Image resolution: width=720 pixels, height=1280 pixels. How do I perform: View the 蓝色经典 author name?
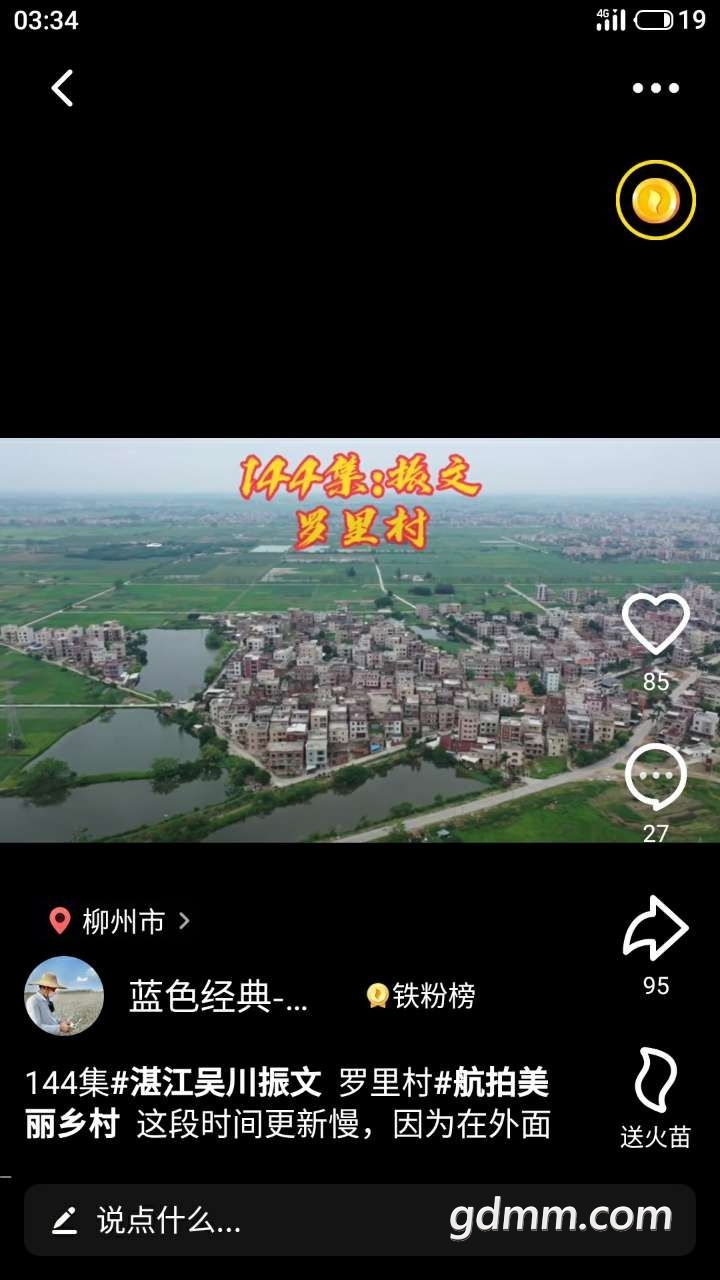click(218, 996)
